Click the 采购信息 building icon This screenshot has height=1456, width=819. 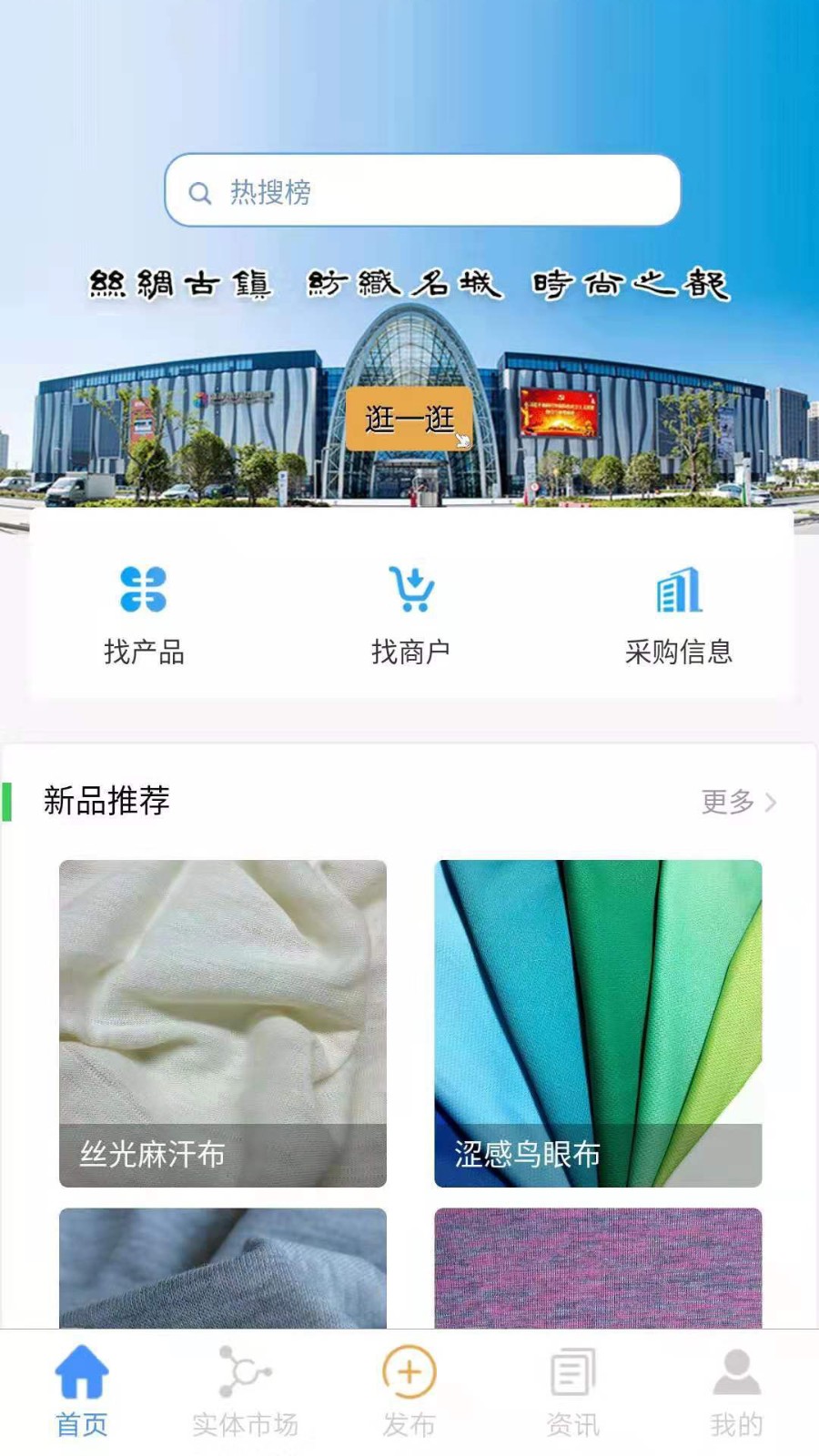pyautogui.click(x=677, y=591)
